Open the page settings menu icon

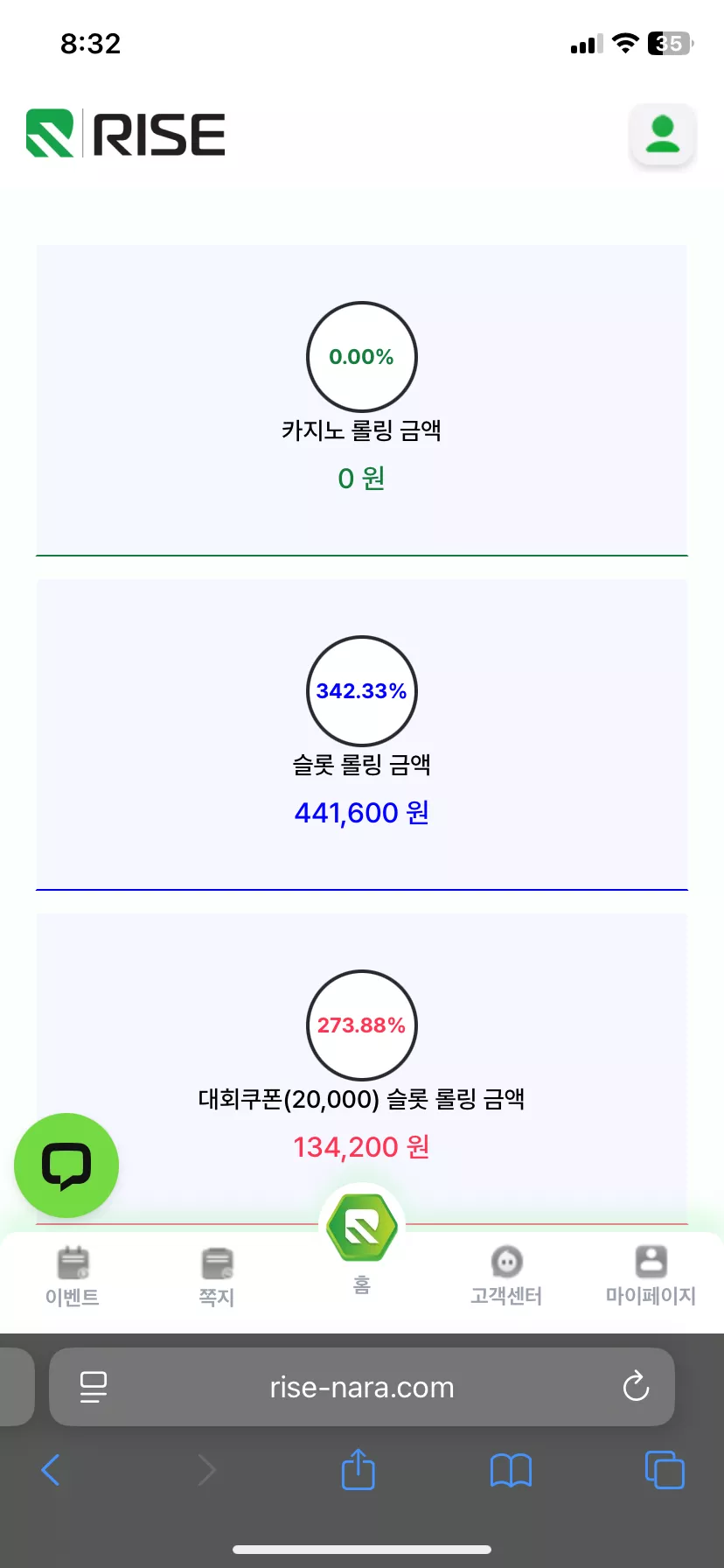(x=93, y=1387)
